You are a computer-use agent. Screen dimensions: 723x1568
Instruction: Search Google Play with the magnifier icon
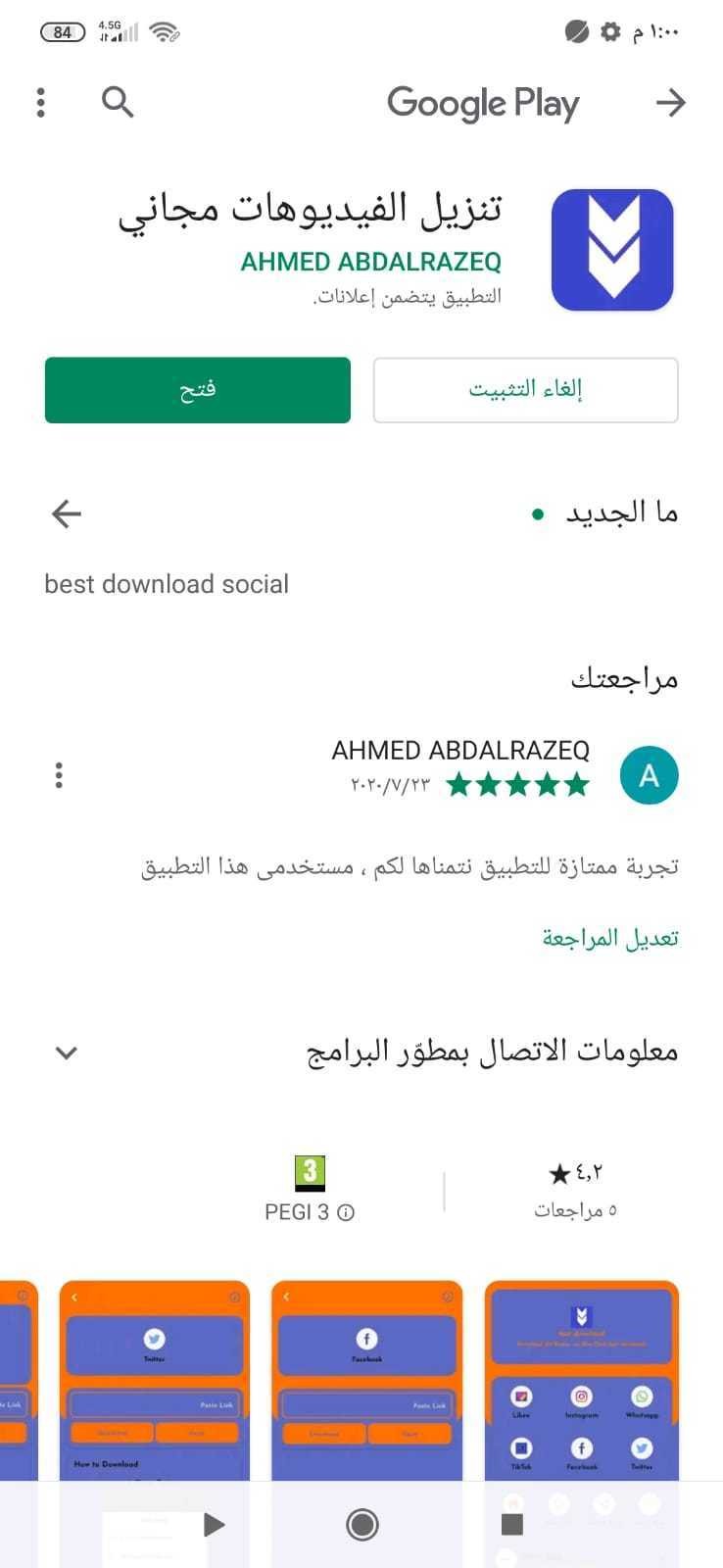tap(118, 102)
